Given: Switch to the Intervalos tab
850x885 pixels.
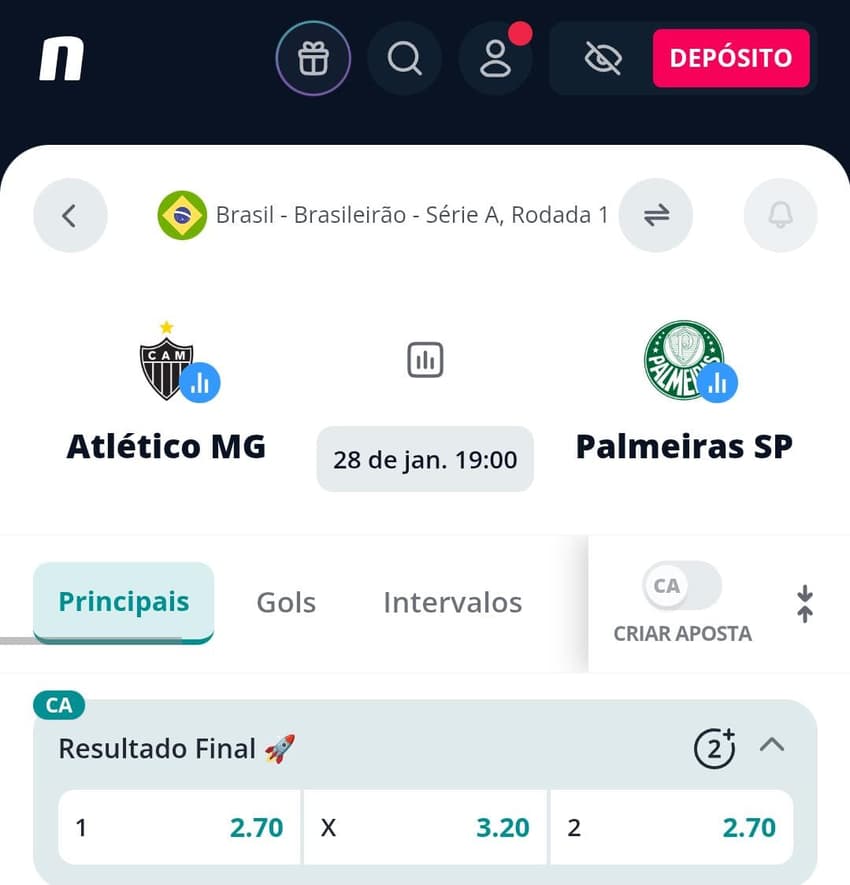Looking at the screenshot, I should point(452,602).
